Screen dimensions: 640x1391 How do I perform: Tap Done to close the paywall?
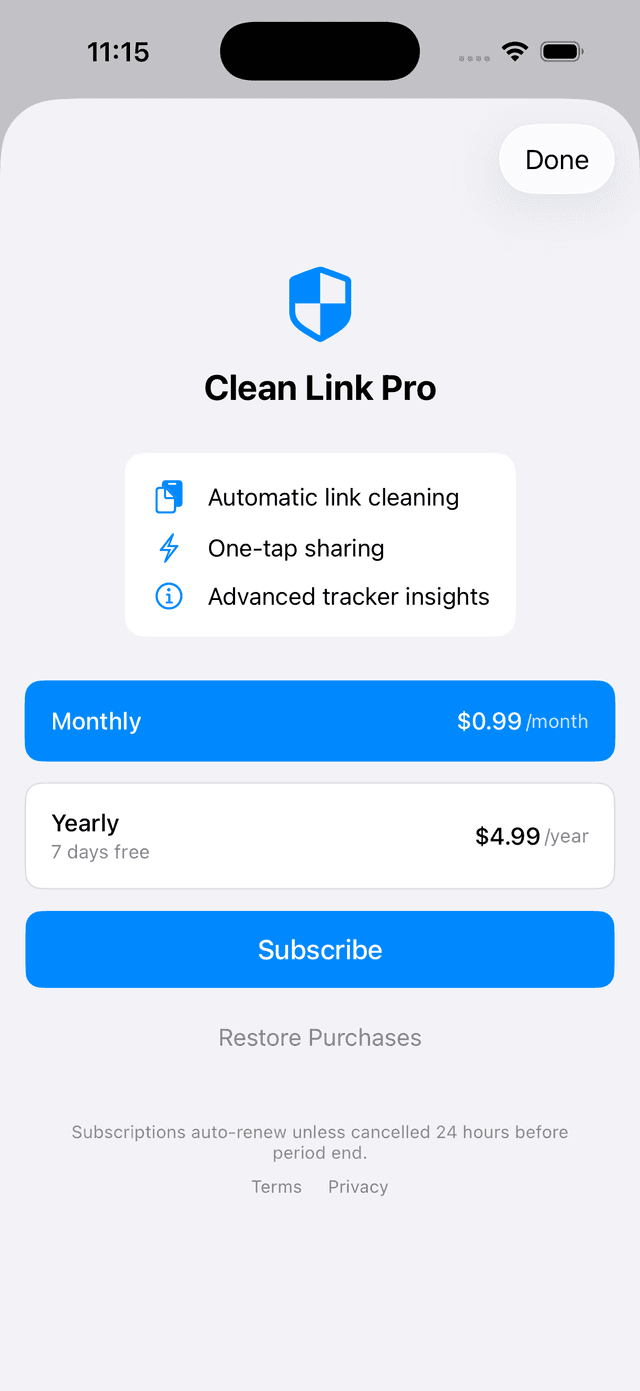point(557,160)
